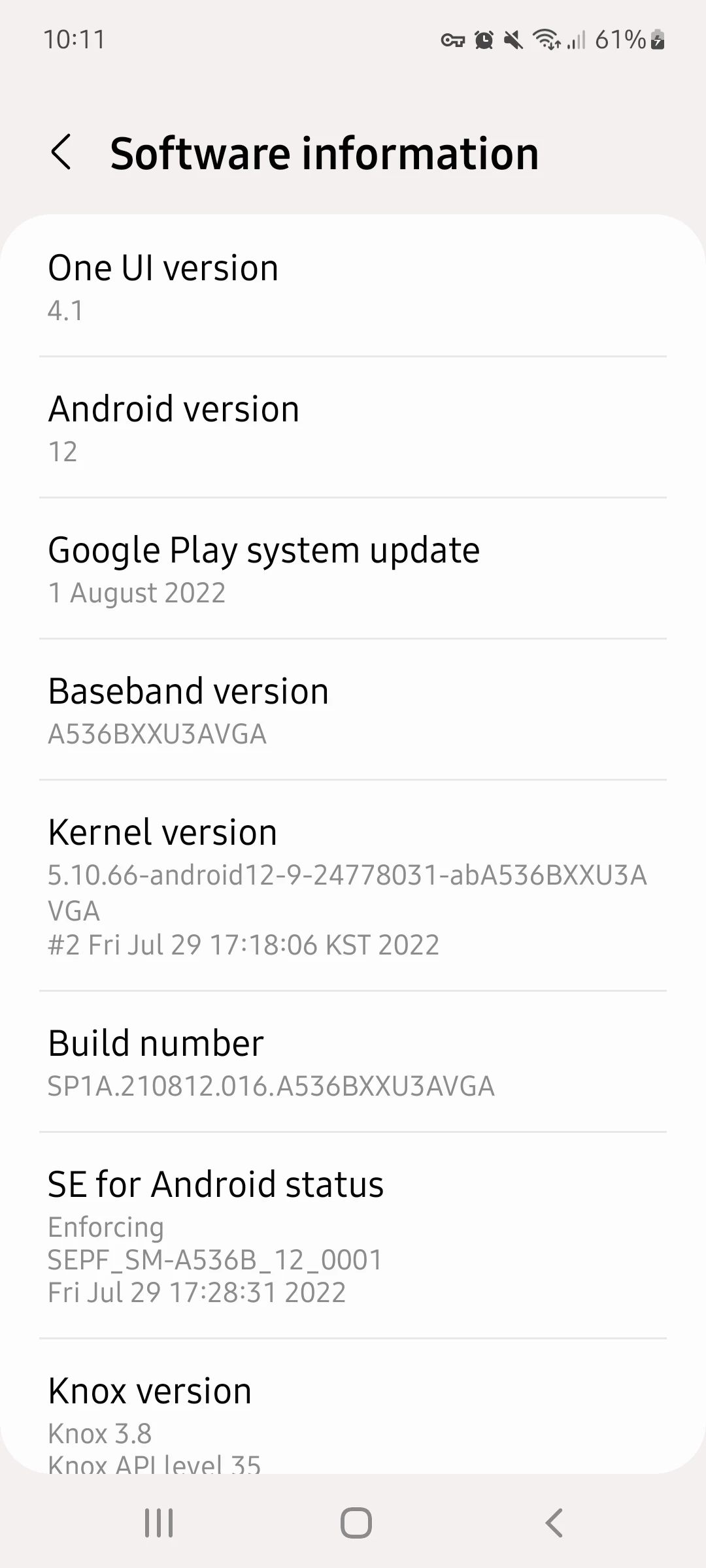706x1568 pixels.
Task: Go back from Software information
Action: pos(61,153)
